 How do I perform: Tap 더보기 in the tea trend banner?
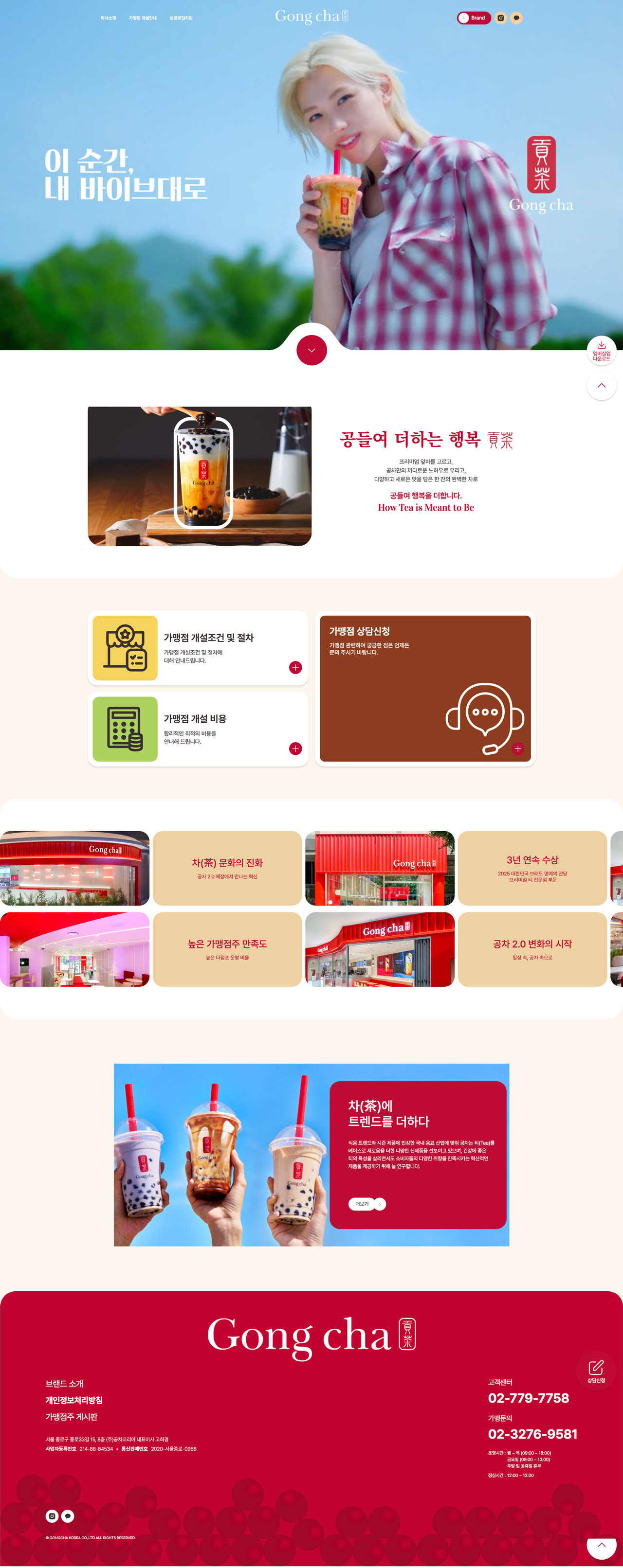coord(366,1204)
